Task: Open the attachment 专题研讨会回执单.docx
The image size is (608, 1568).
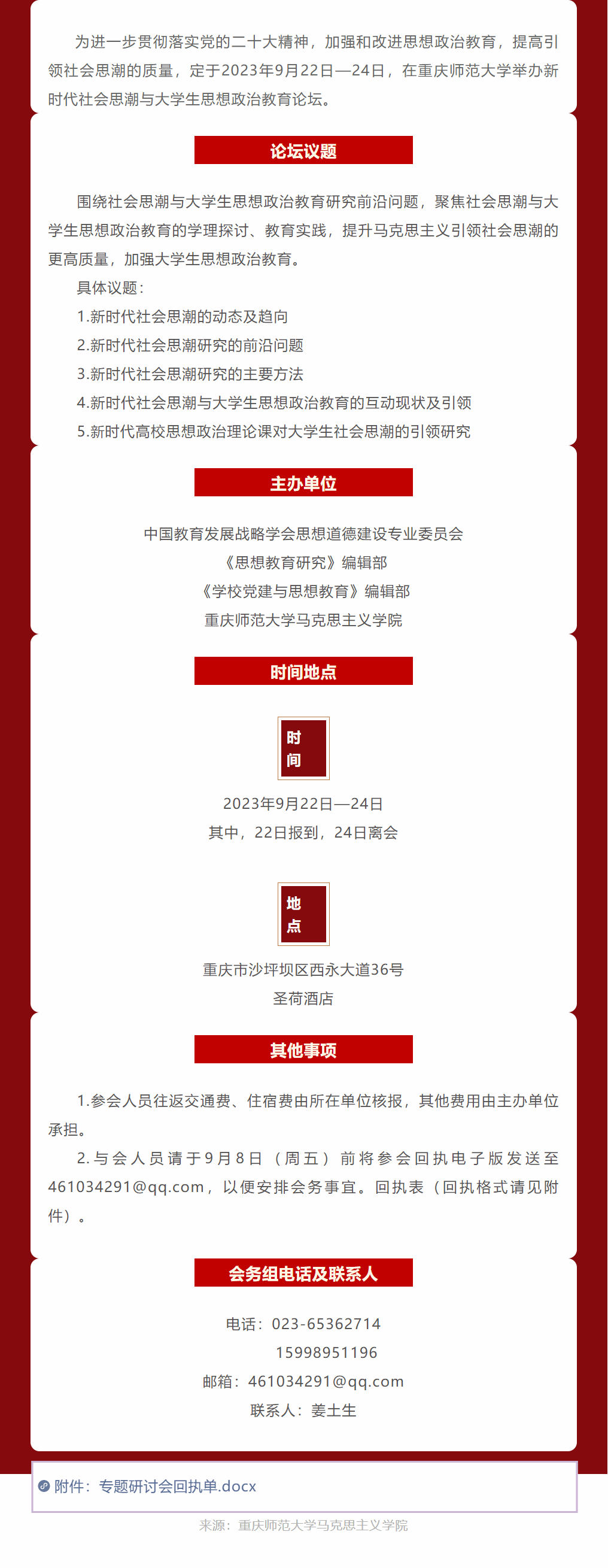Action: click(177, 1487)
